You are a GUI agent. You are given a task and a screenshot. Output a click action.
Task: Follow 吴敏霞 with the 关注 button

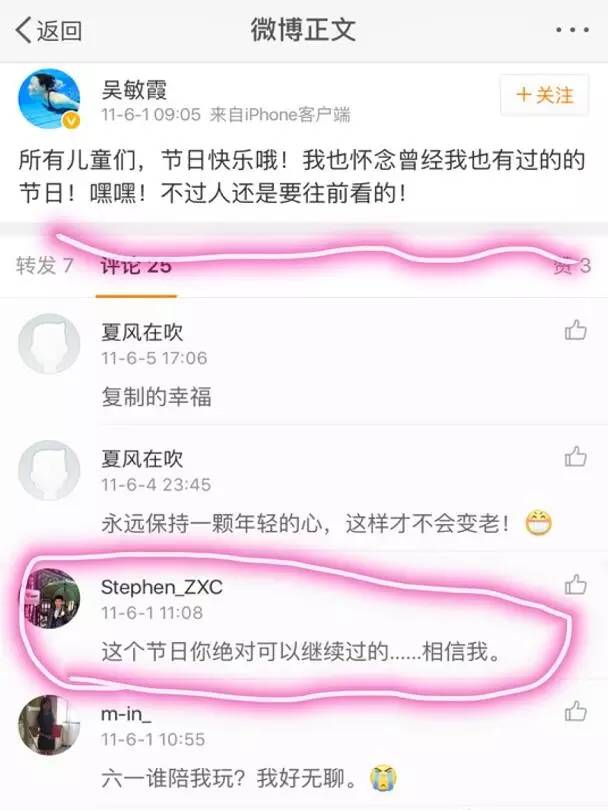click(x=545, y=96)
